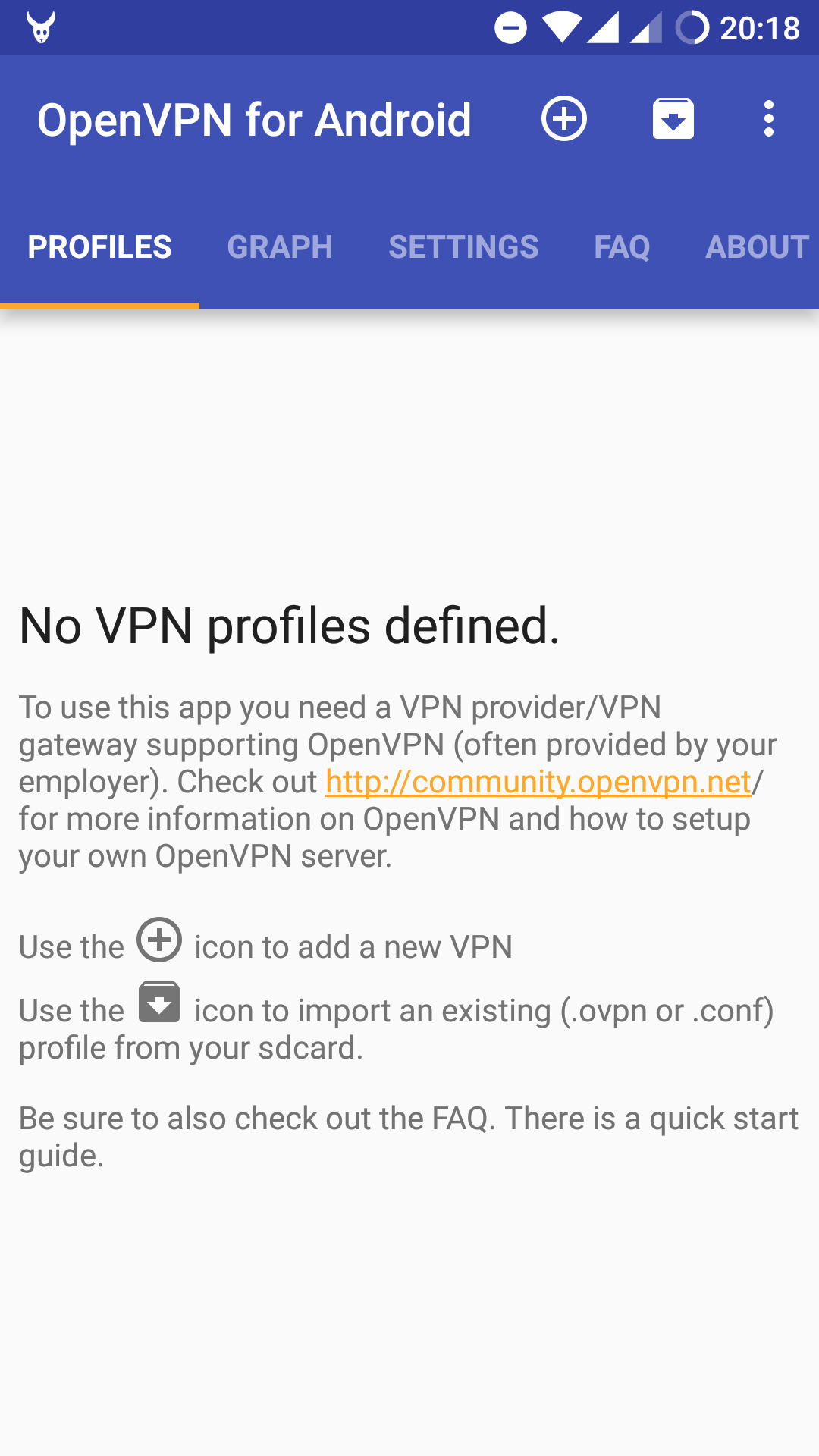Viewport: 819px width, 1456px height.
Task: Open the overflow menu
Action: click(x=769, y=119)
